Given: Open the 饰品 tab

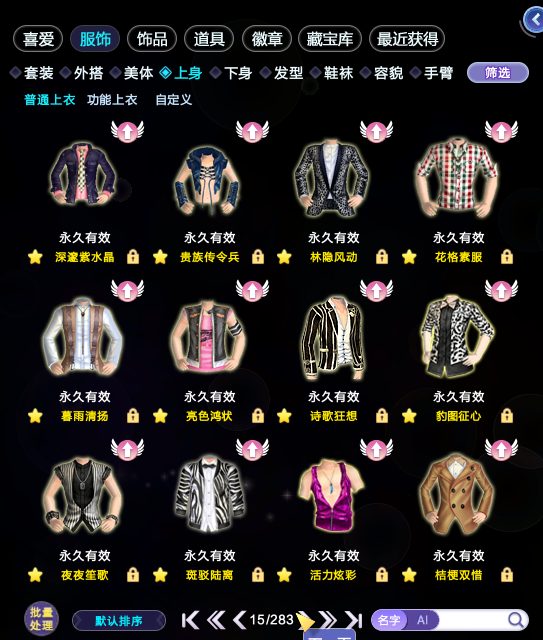Looking at the screenshot, I should 152,39.
